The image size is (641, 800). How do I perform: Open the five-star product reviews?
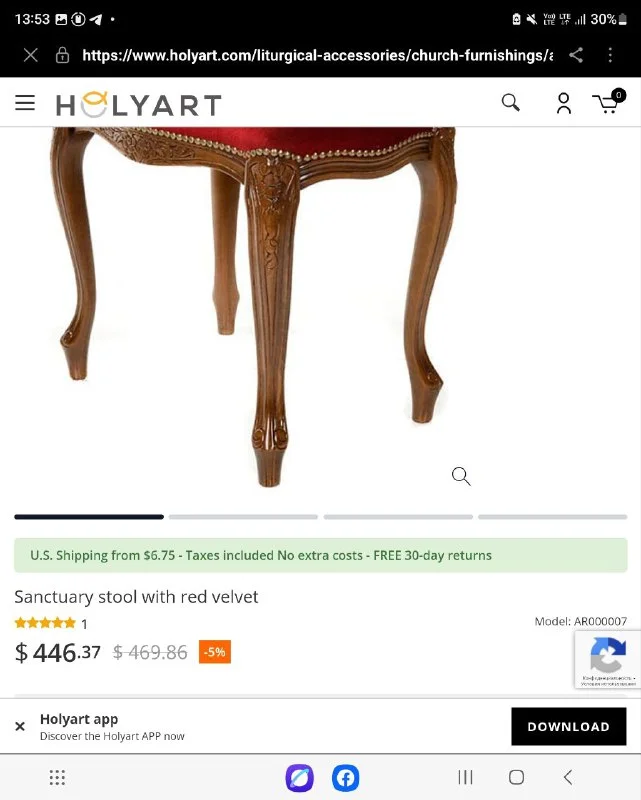[45, 623]
